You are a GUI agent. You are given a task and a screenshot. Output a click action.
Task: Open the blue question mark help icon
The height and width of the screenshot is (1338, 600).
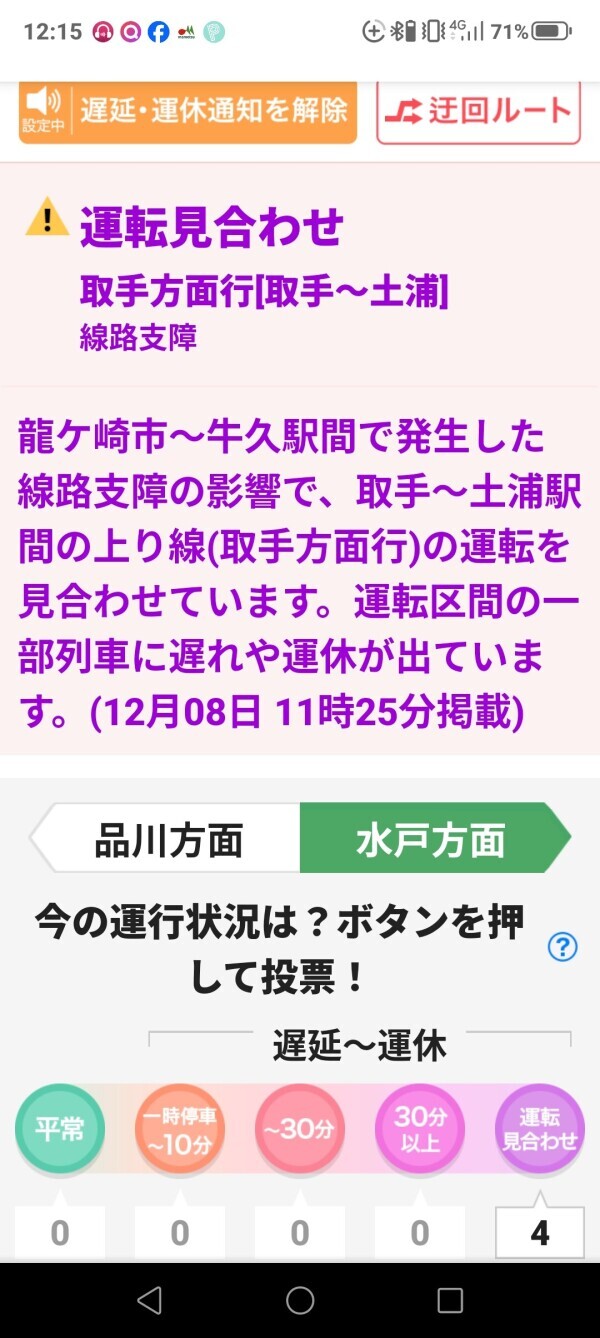pos(563,946)
